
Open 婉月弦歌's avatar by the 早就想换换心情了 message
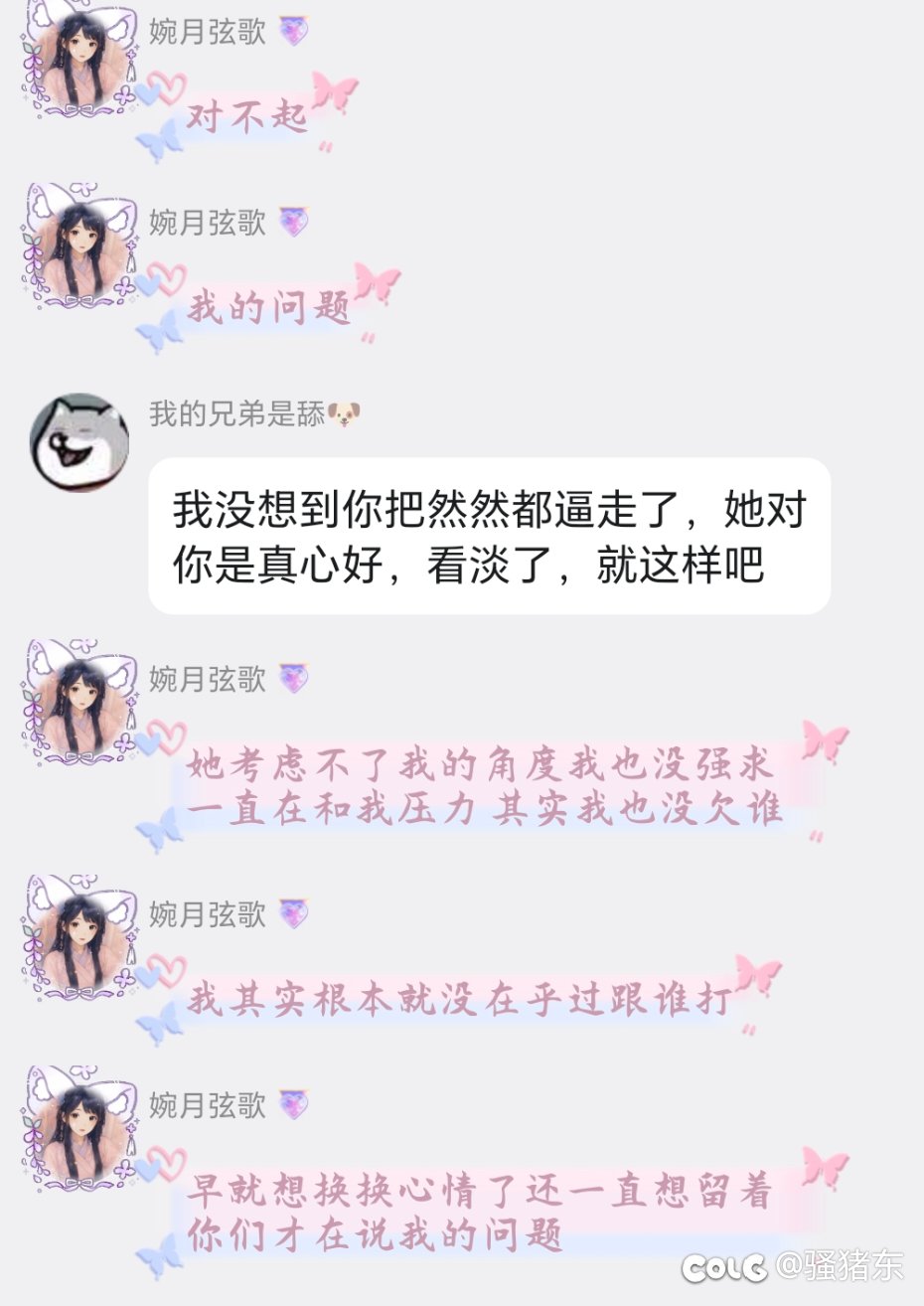click(79, 1128)
